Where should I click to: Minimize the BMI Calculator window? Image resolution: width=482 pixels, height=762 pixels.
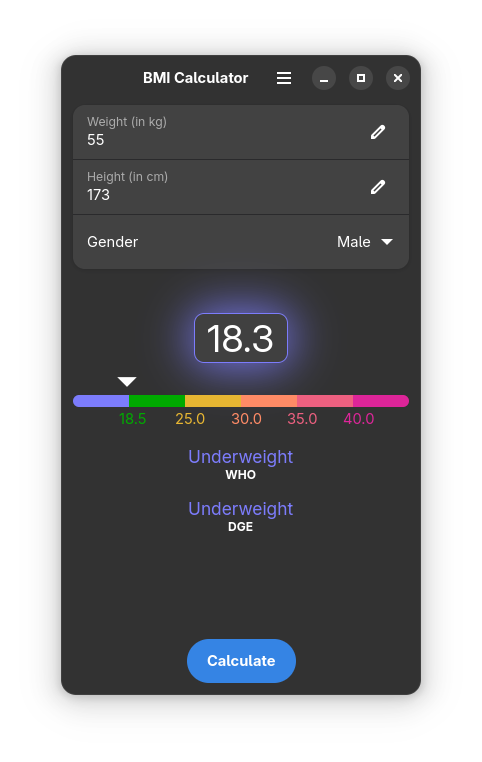point(324,78)
